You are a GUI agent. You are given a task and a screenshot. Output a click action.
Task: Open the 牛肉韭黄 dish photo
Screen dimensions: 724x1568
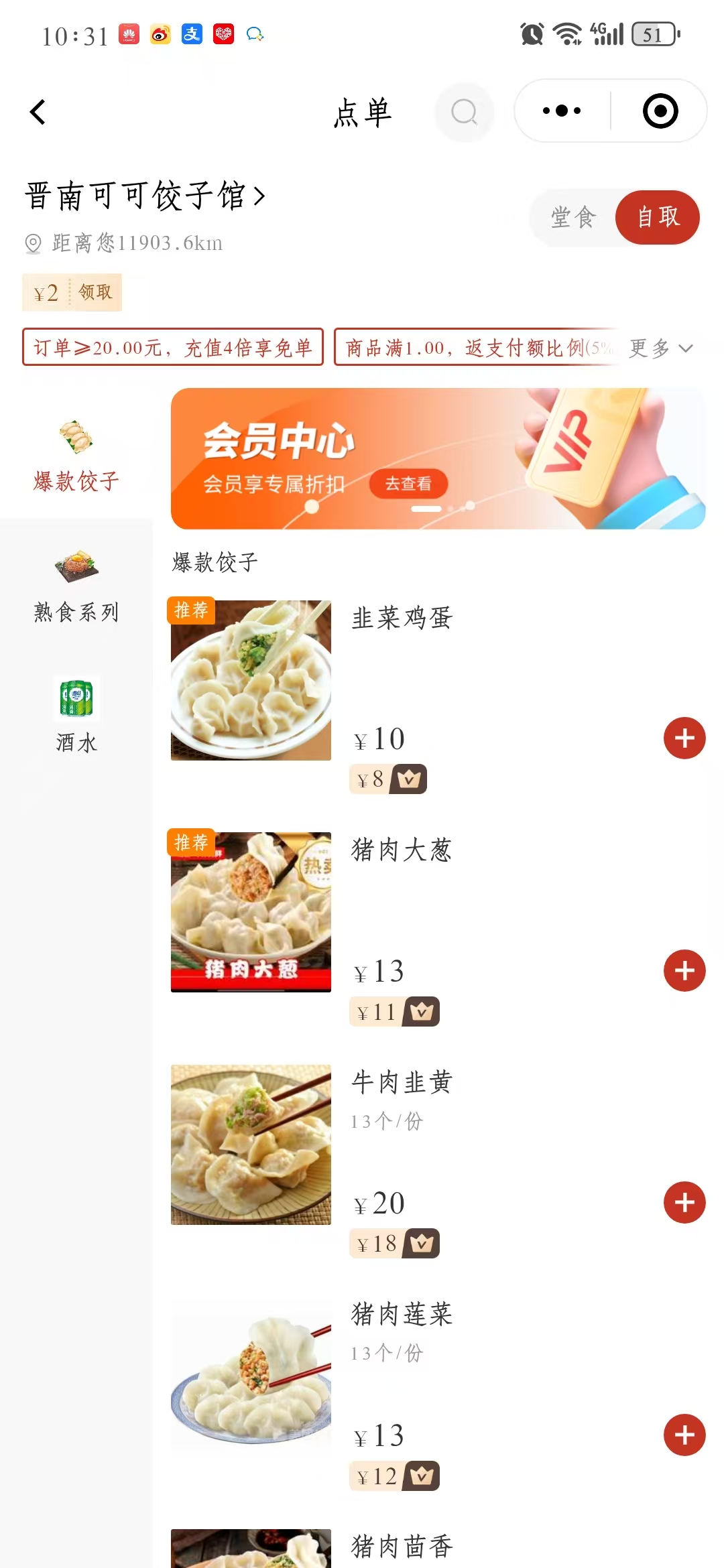251,1145
